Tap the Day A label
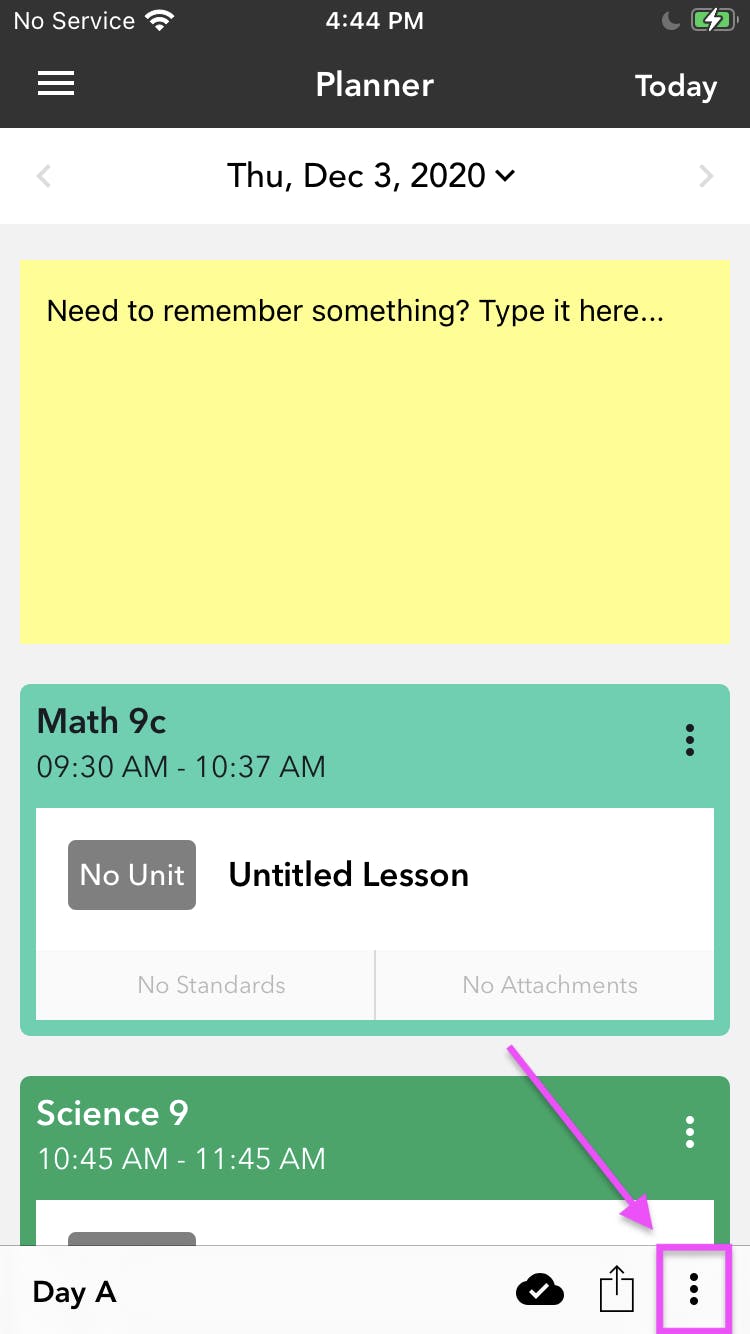Screen dimensions: 750x1334 coord(75,1291)
